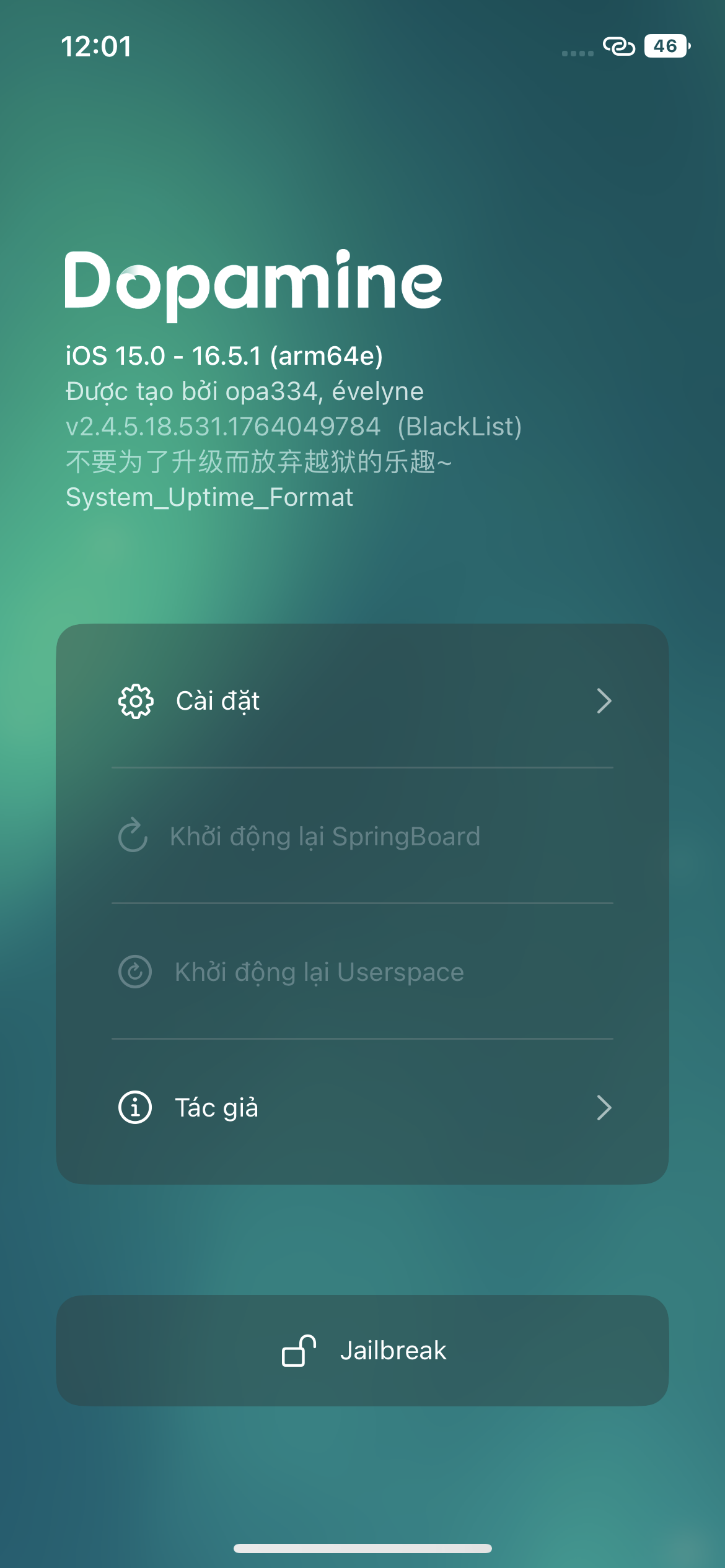Viewport: 725px width, 1568px height.
Task: Expand Tác giả via its right chevron
Action: (604, 1108)
